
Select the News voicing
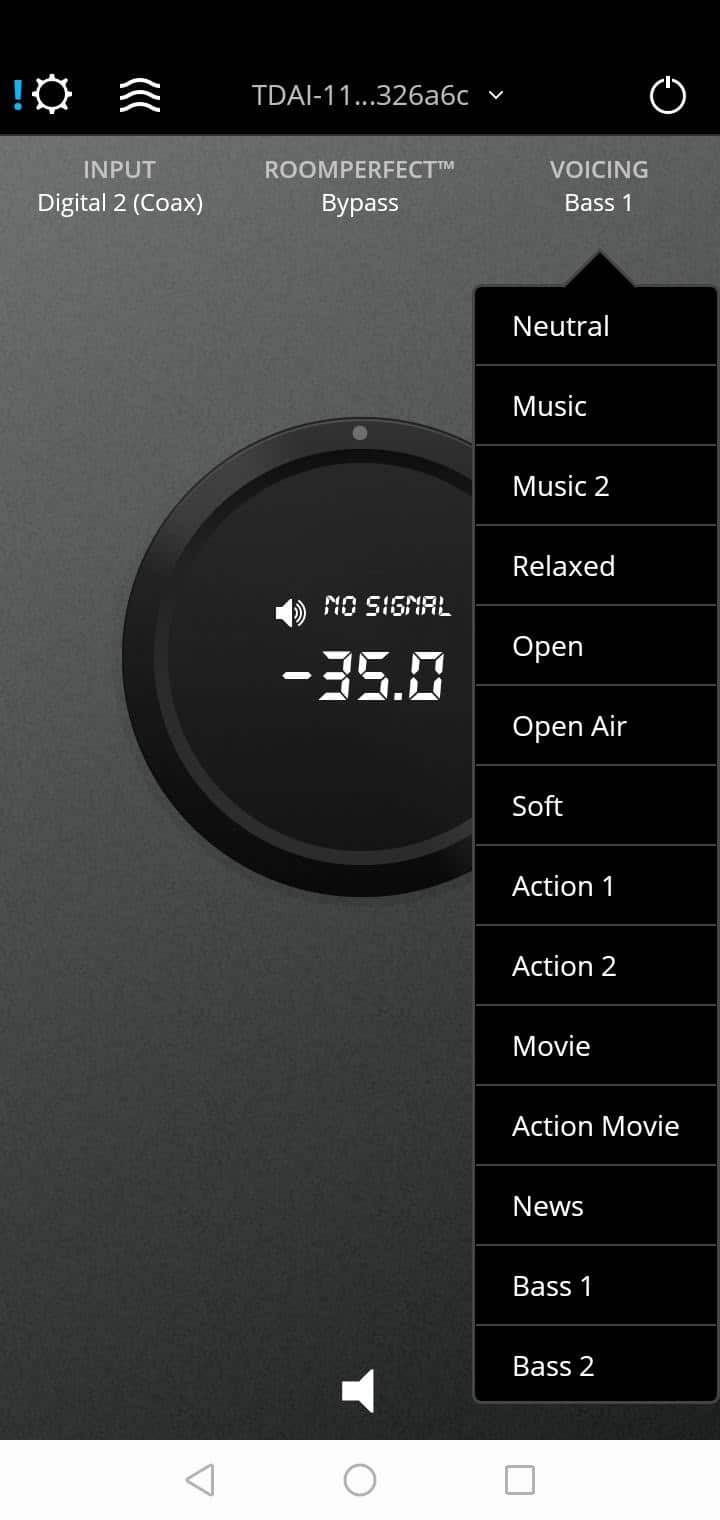tap(596, 1206)
